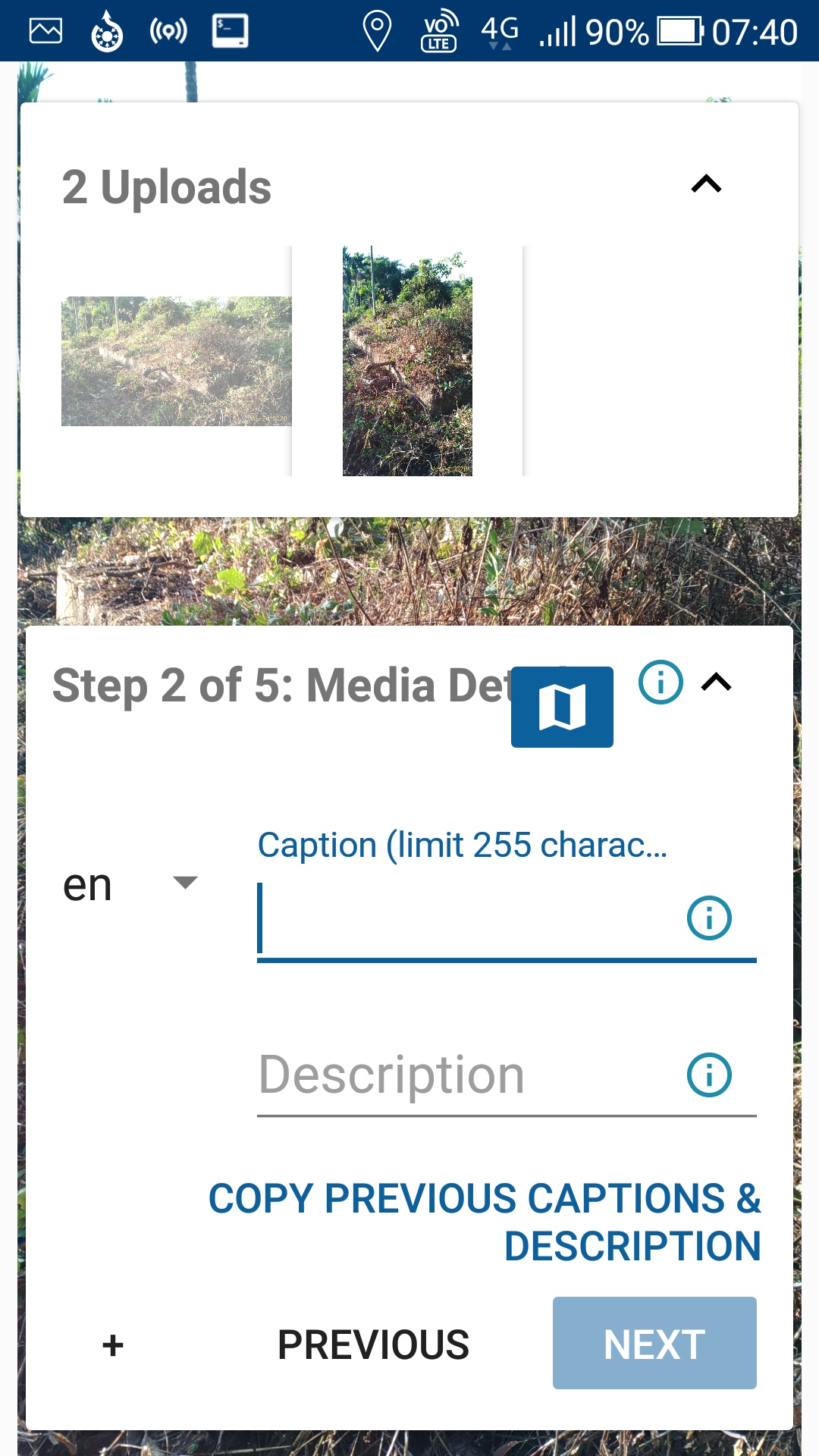Tap the info icon beside the description field
The height and width of the screenshot is (1456, 819).
coord(708,1073)
